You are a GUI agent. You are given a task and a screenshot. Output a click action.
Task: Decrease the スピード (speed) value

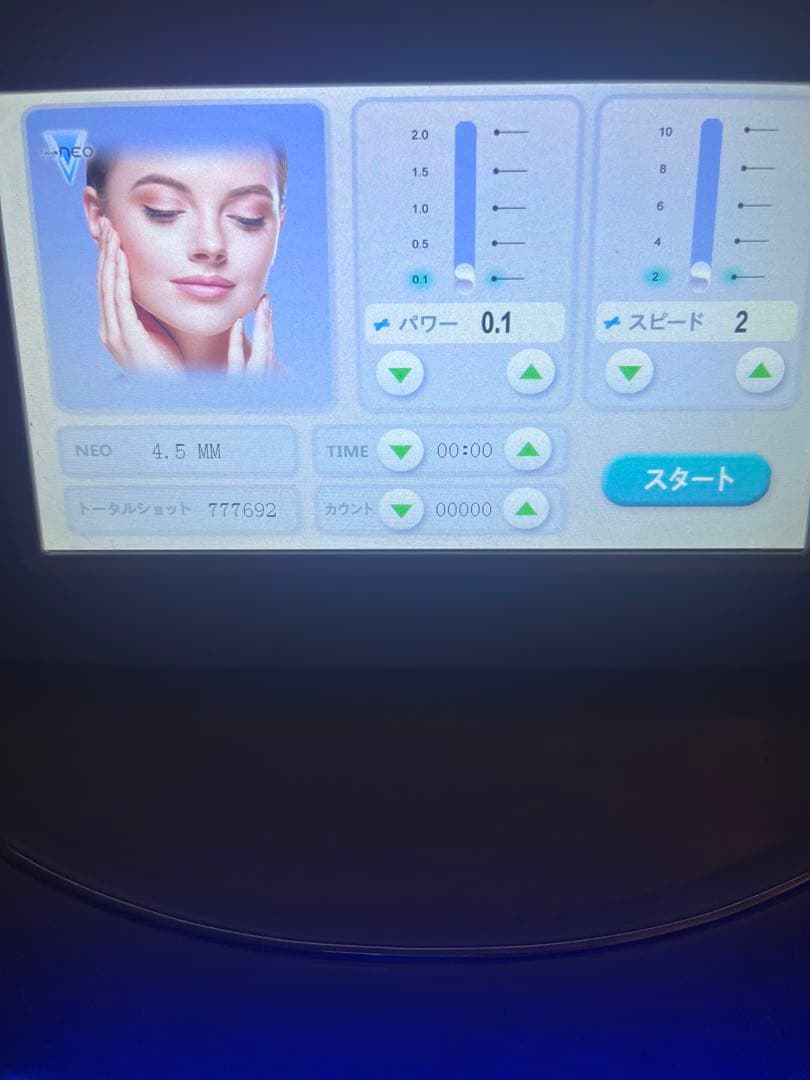629,373
